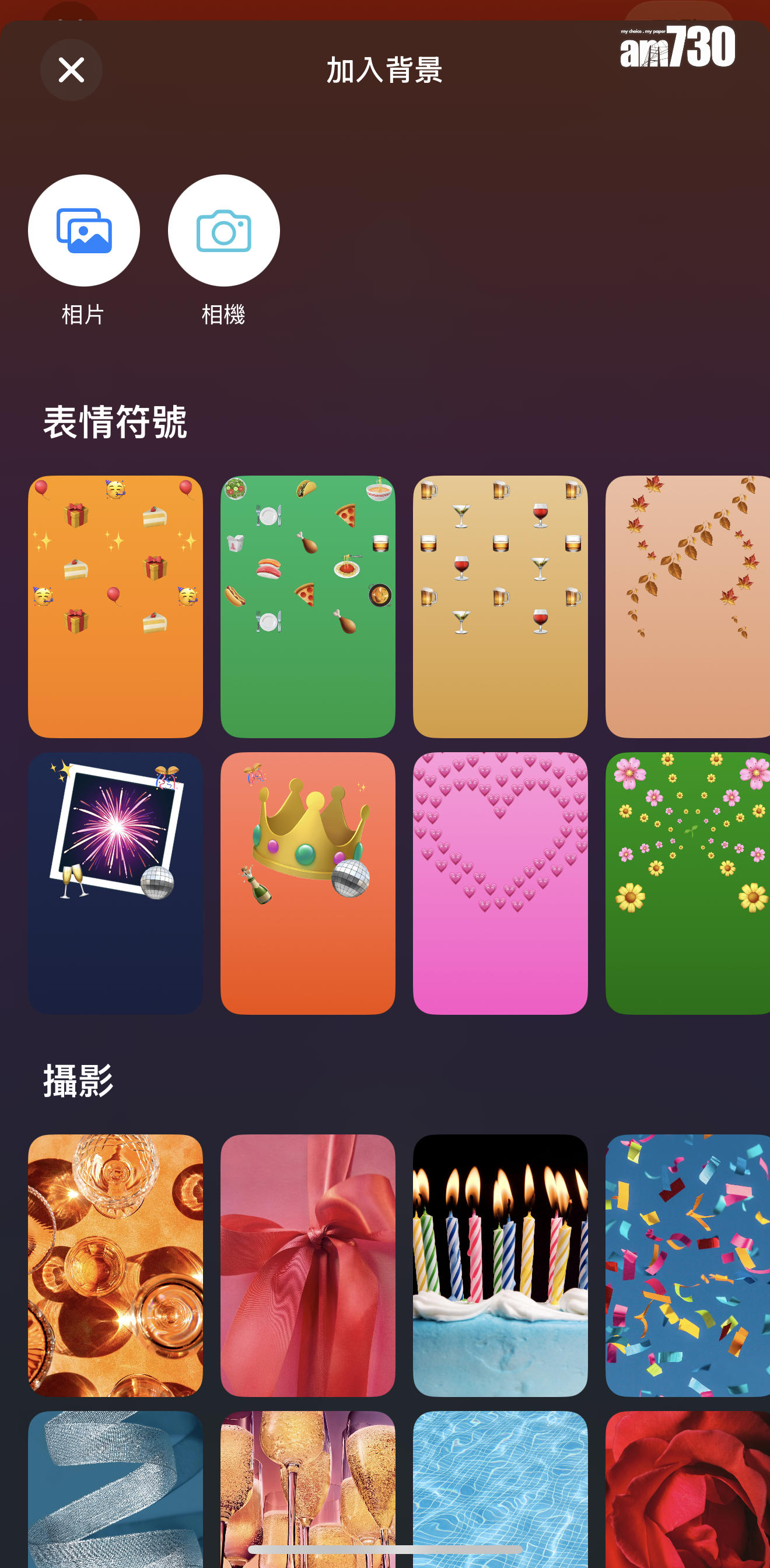770x1568 pixels.
Task: Pick the birthday candles cake photo
Action: pyautogui.click(x=501, y=1265)
